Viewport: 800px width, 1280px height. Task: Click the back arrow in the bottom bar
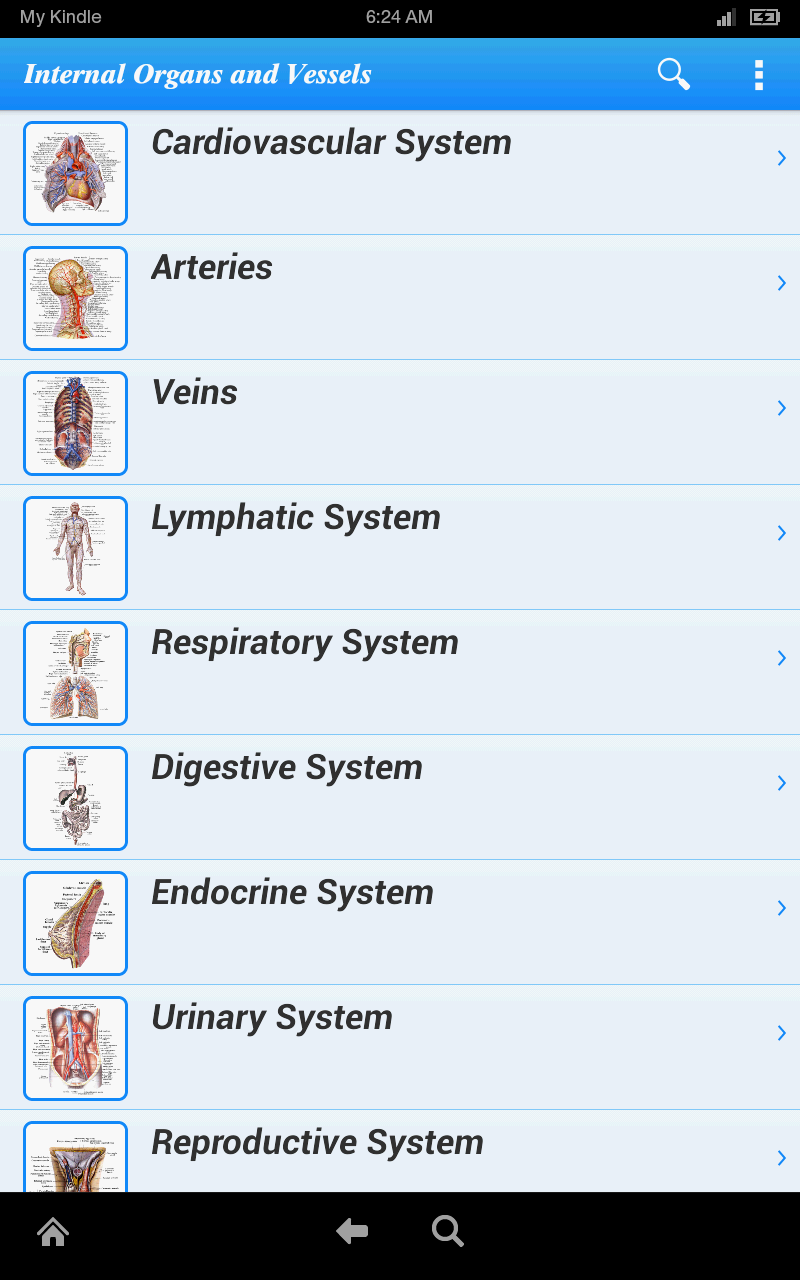pyautogui.click(x=351, y=1231)
